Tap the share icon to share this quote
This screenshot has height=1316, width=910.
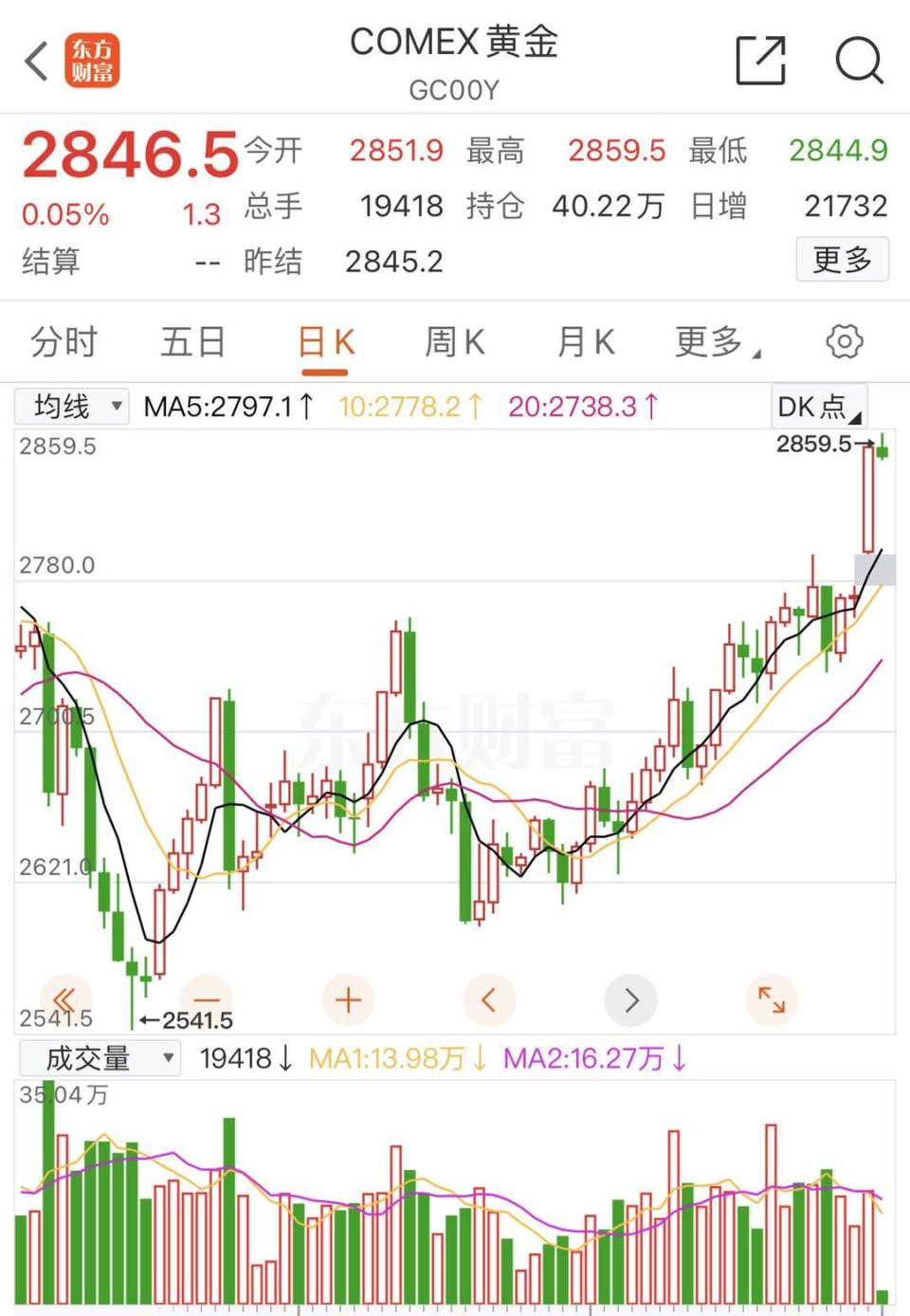point(758,61)
